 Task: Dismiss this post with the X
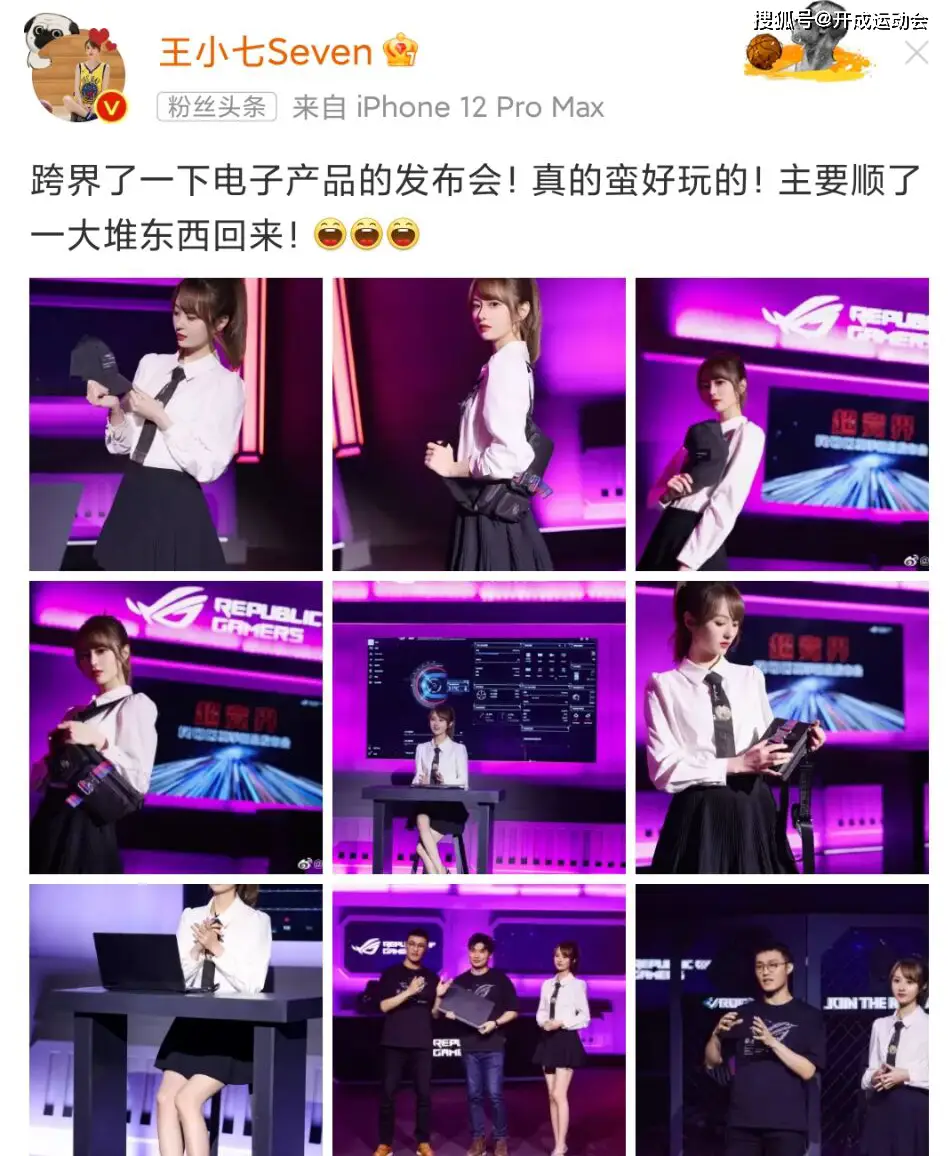click(x=916, y=53)
